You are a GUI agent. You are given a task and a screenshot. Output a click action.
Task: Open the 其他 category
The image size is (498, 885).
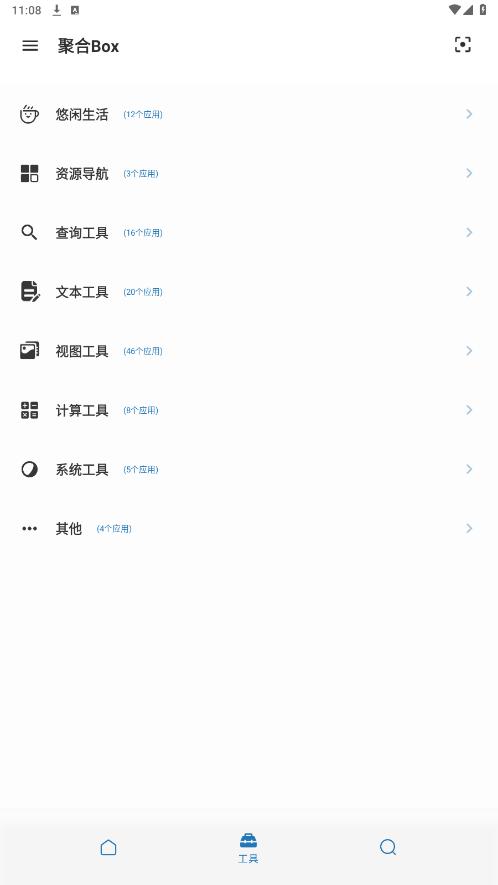[x=249, y=529]
